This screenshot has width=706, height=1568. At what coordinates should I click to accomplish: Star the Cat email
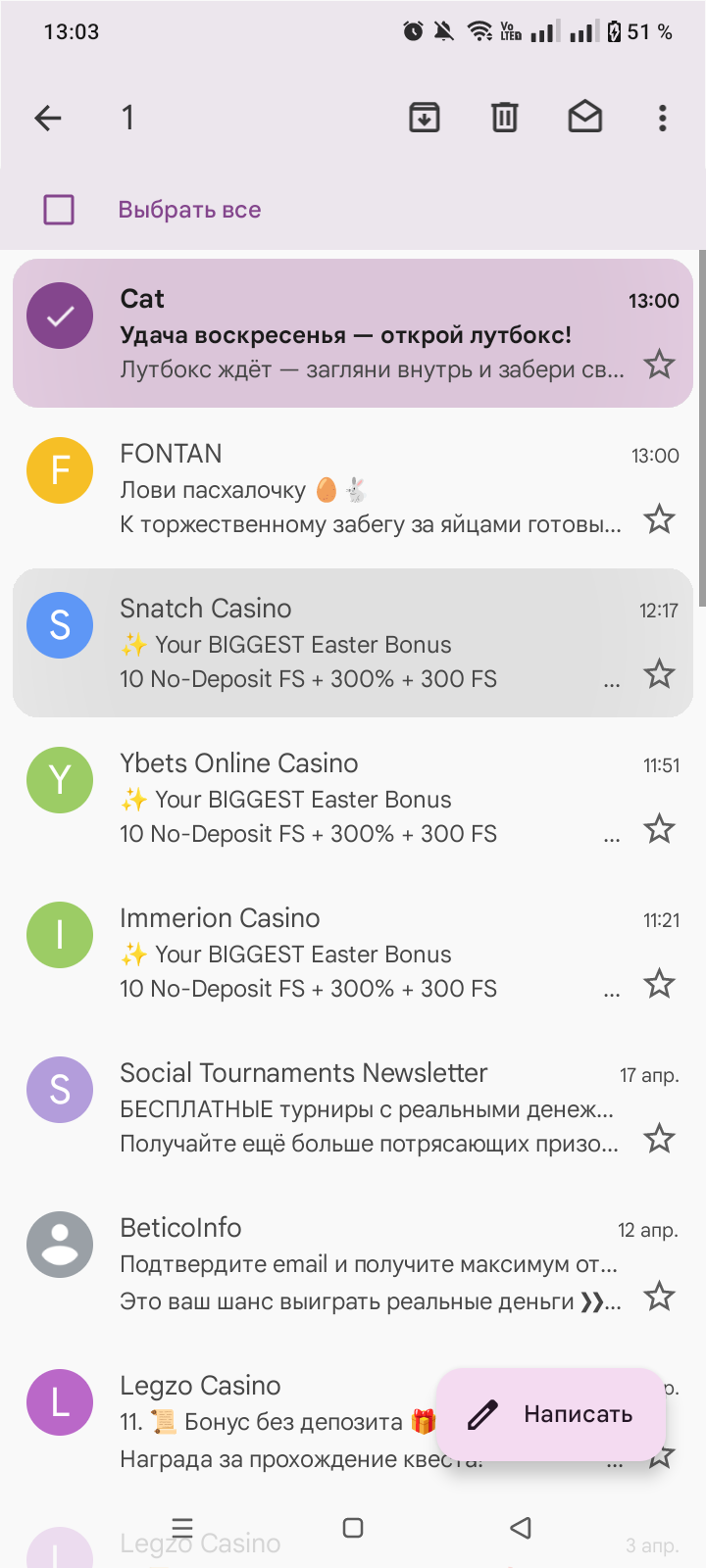659,366
